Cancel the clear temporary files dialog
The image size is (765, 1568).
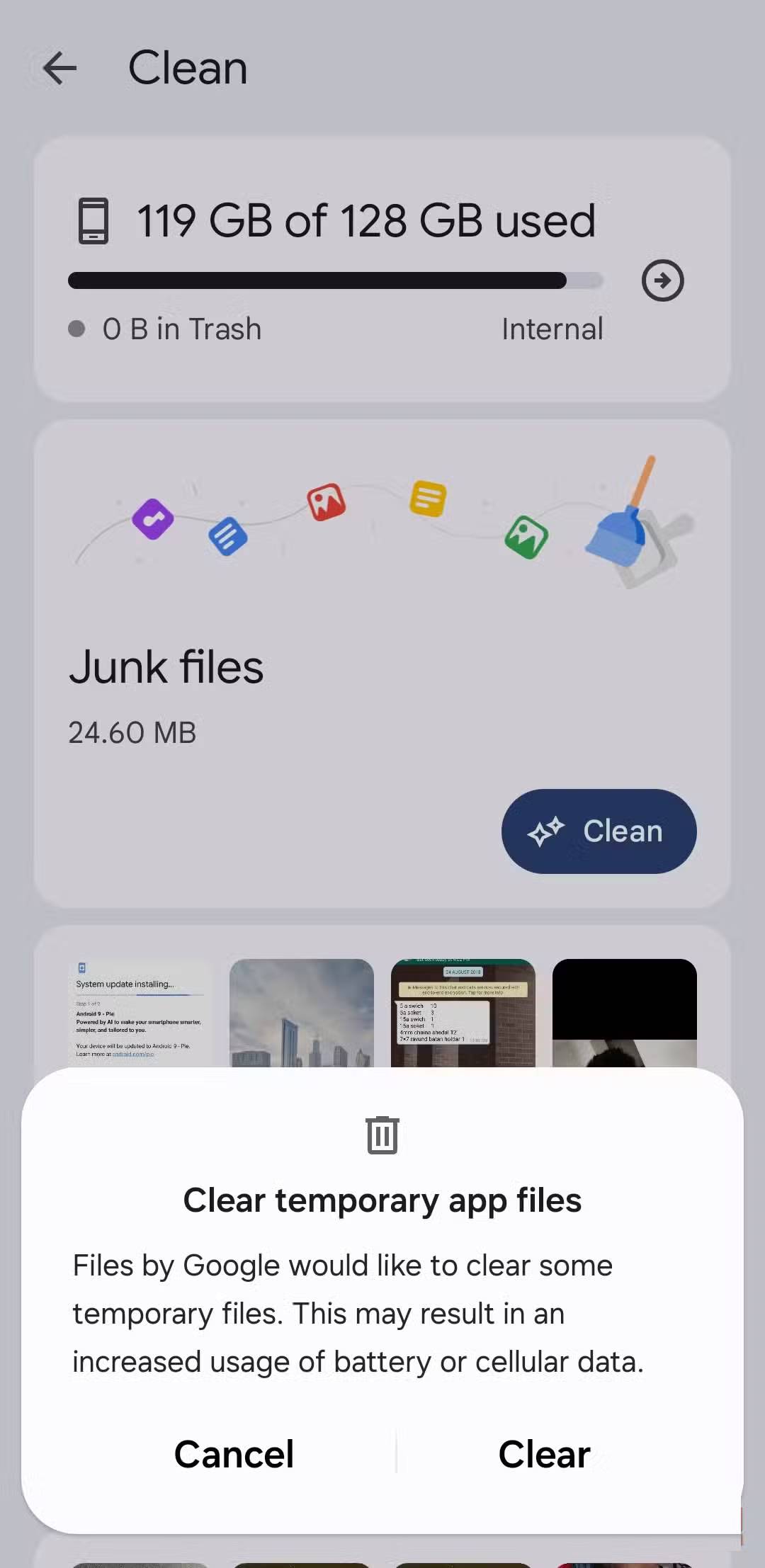234,1455
